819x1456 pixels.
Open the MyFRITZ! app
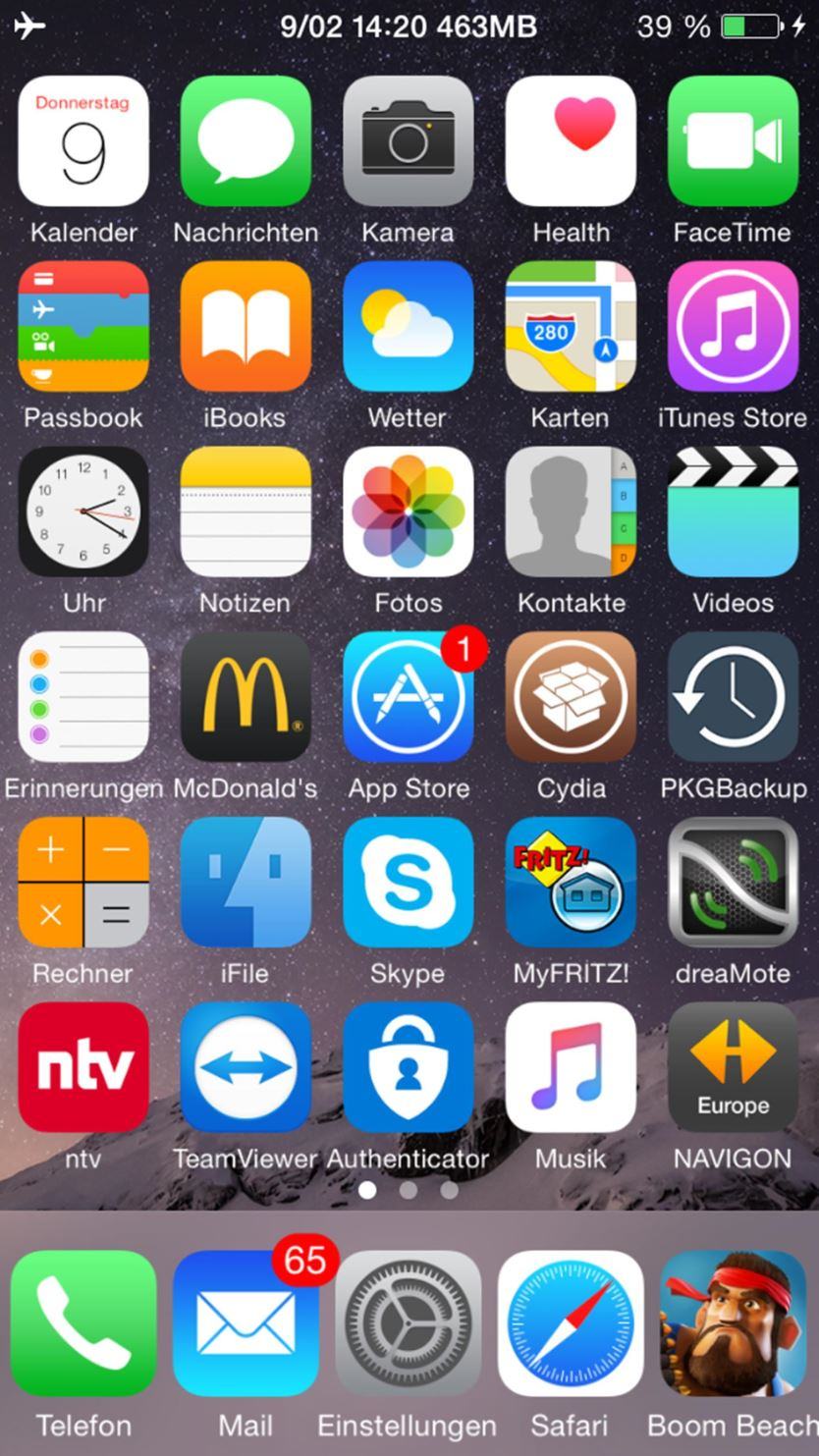coord(571,882)
